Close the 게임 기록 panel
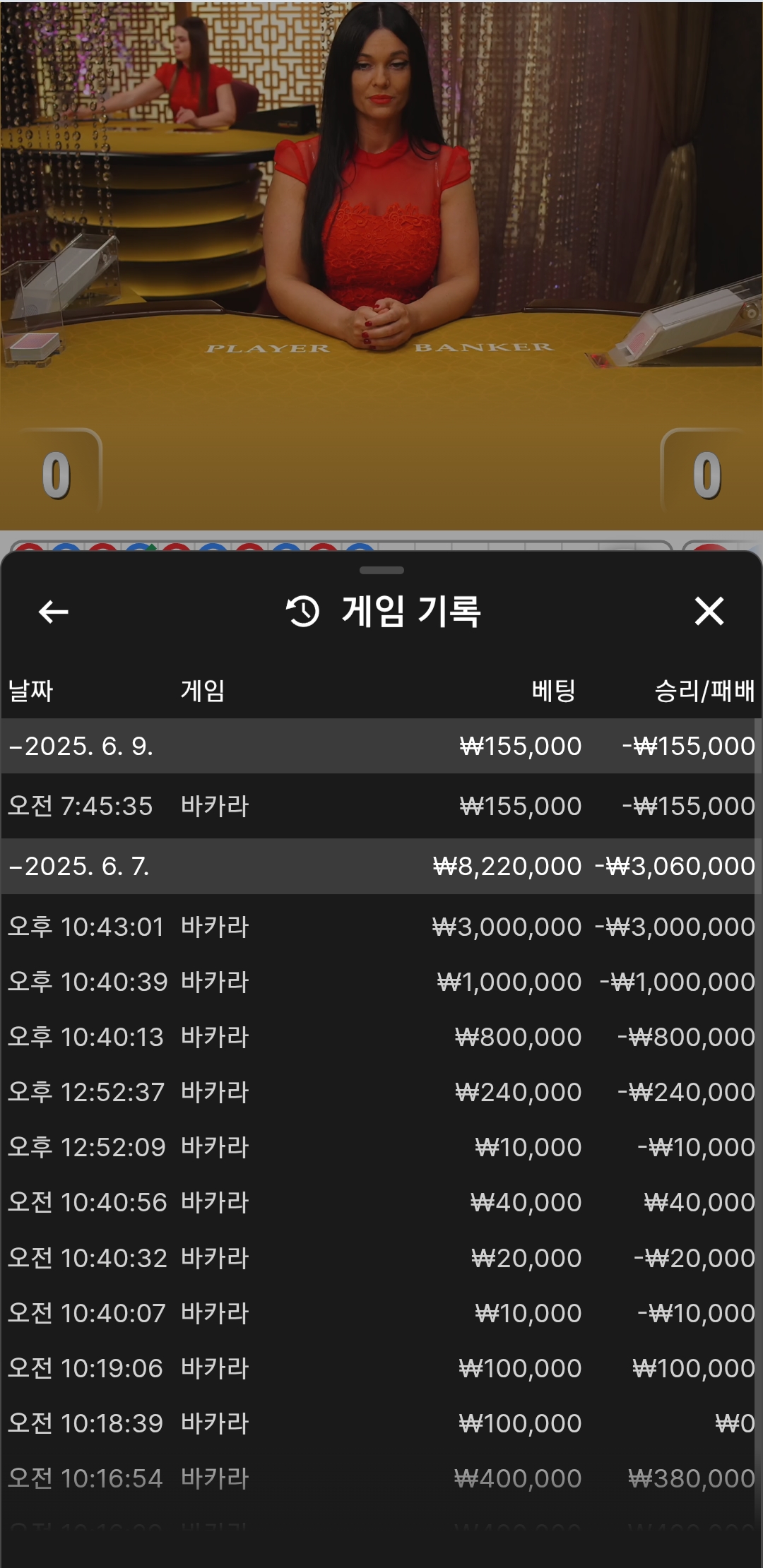Image resolution: width=763 pixels, height=1568 pixels. coord(709,611)
